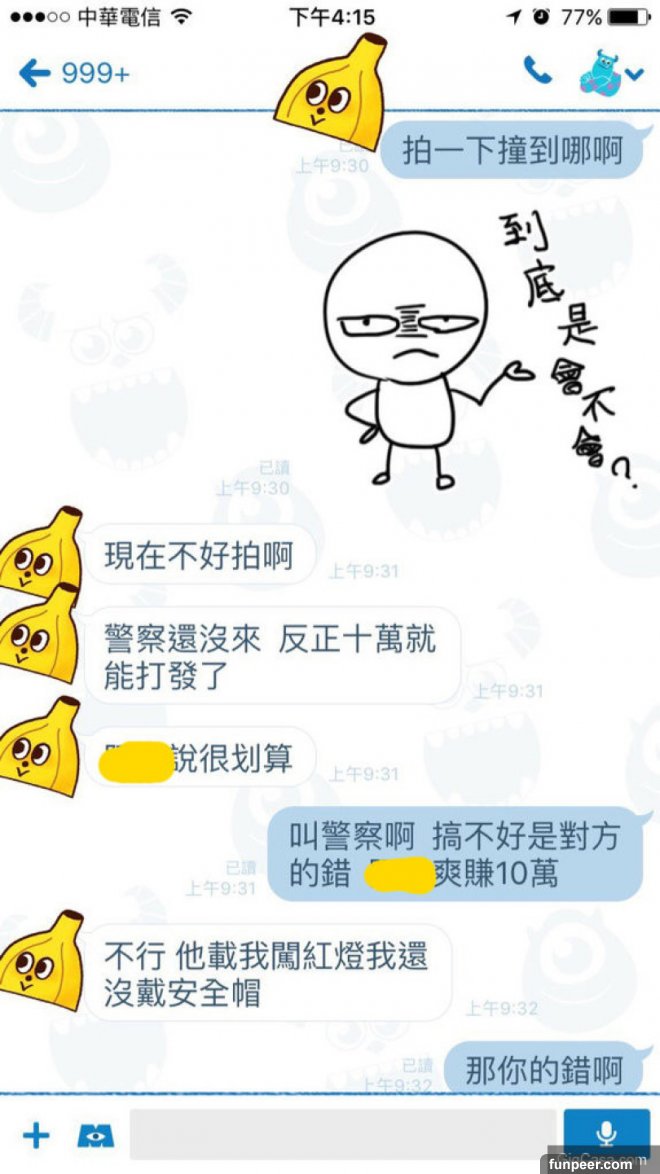660x1174 pixels.
Task: Start a voice call
Action: point(538,71)
